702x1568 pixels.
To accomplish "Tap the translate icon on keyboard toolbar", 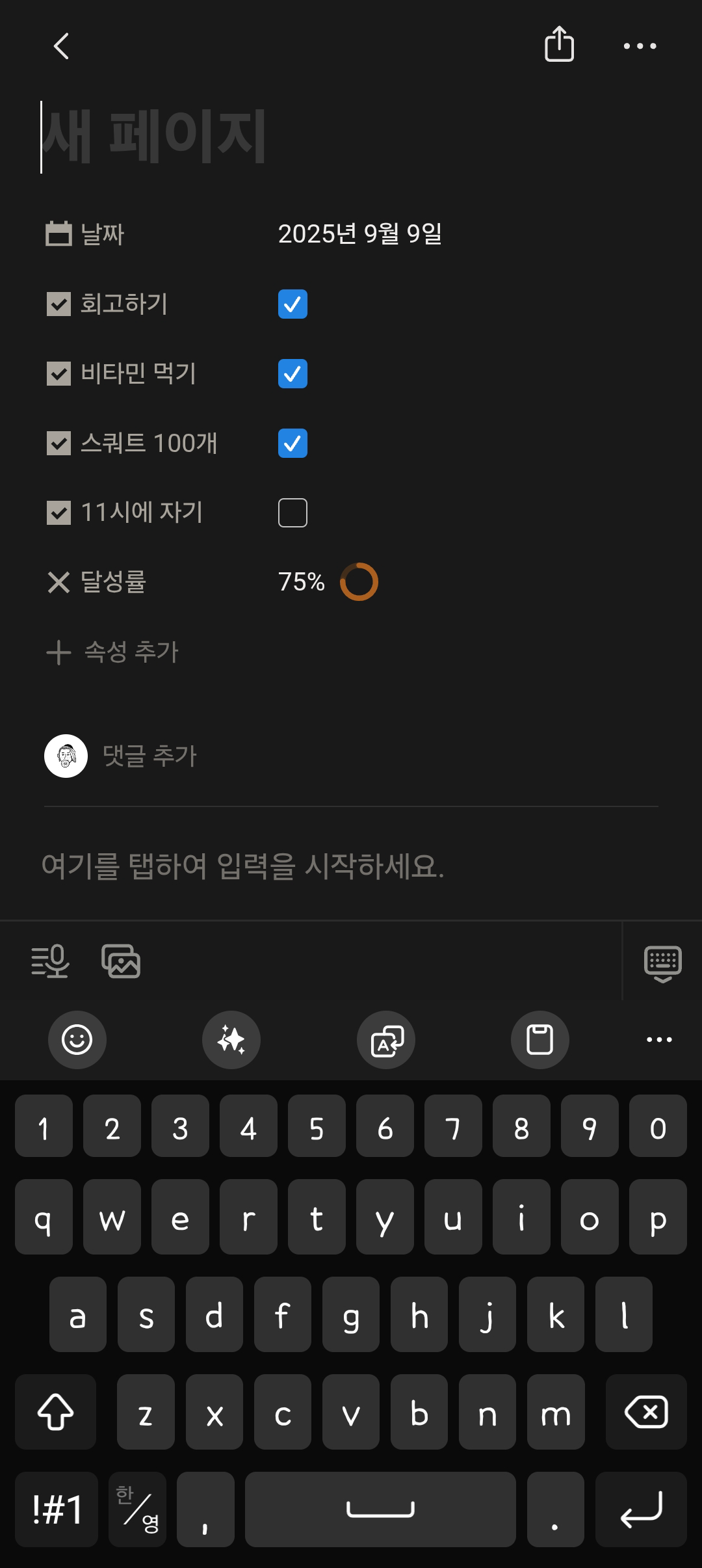I will (385, 1039).
